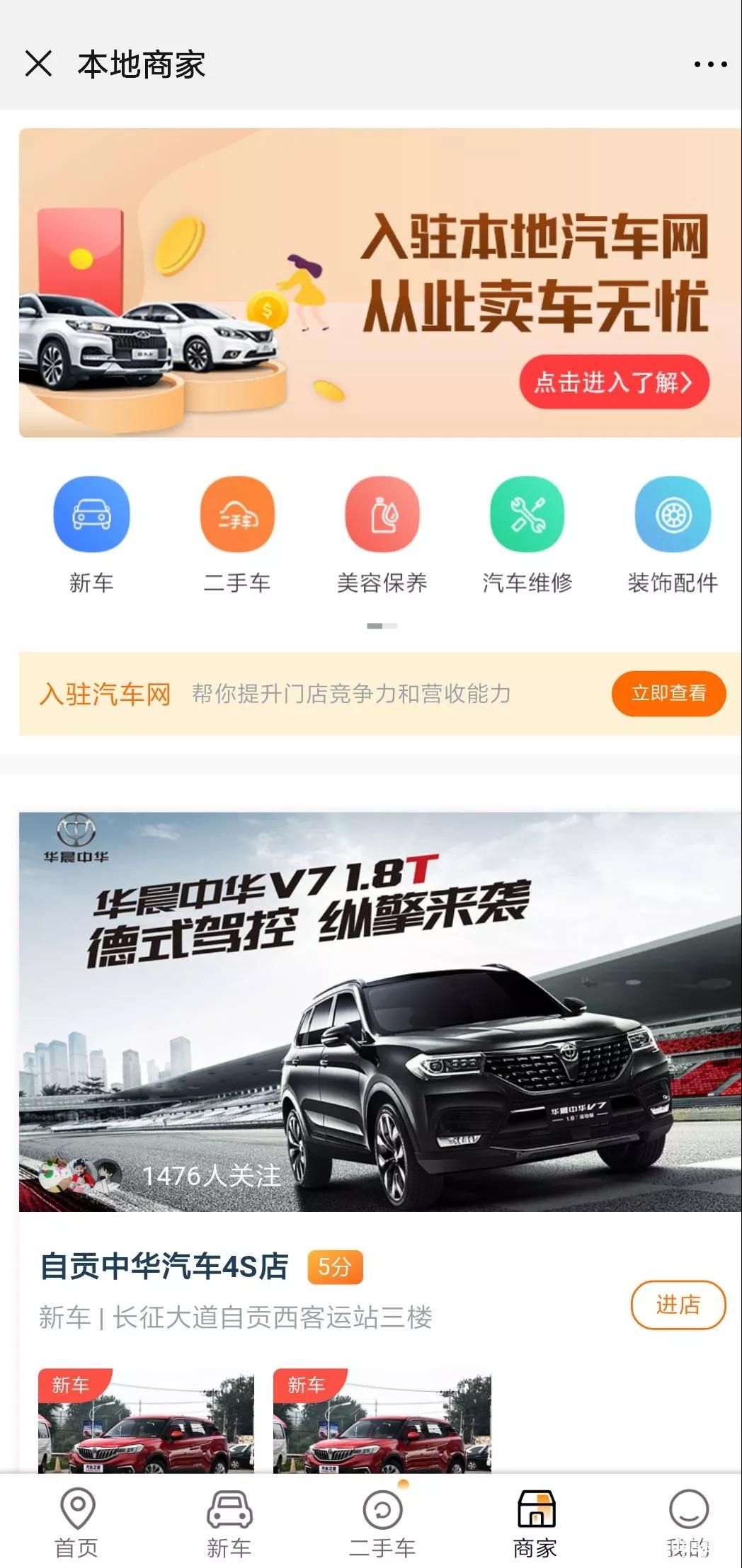Open the three-dot overflow menu
This screenshot has width=742, height=1568.
710,64
